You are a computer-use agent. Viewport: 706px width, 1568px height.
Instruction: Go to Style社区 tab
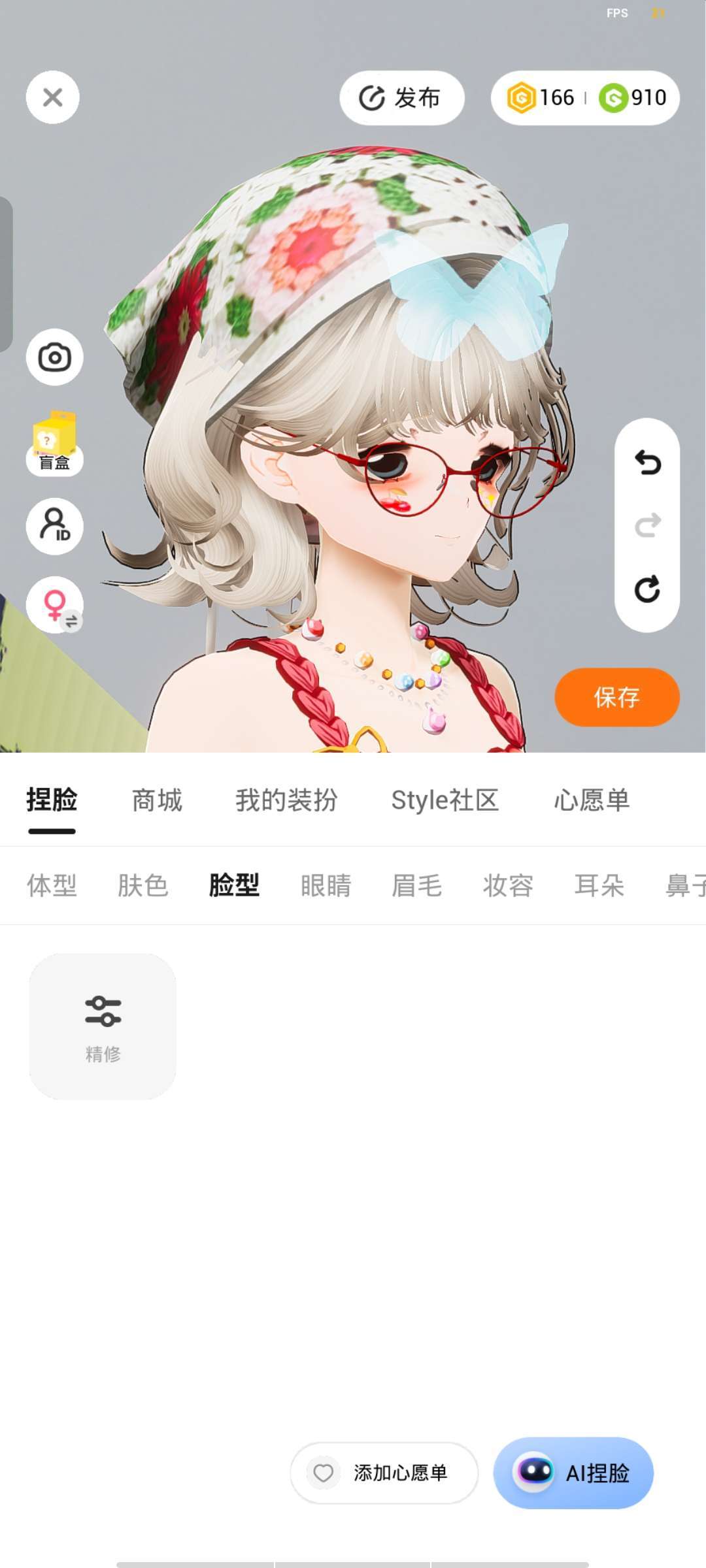(445, 800)
